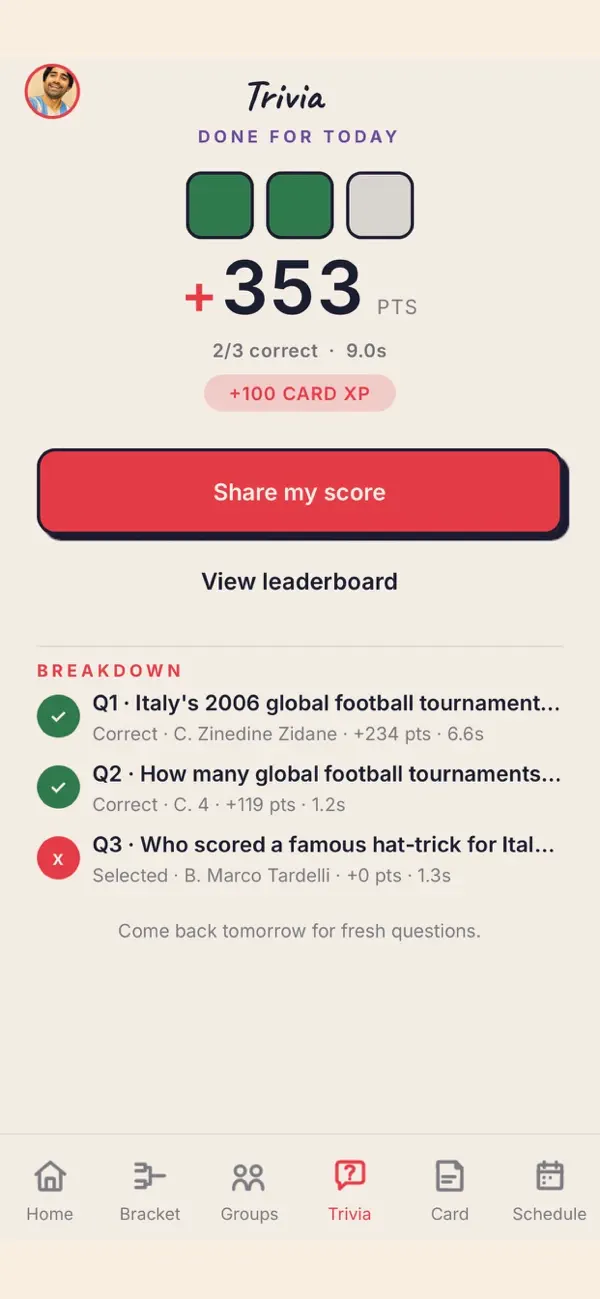
Task: Select the Trivia tab
Action: [350, 1190]
